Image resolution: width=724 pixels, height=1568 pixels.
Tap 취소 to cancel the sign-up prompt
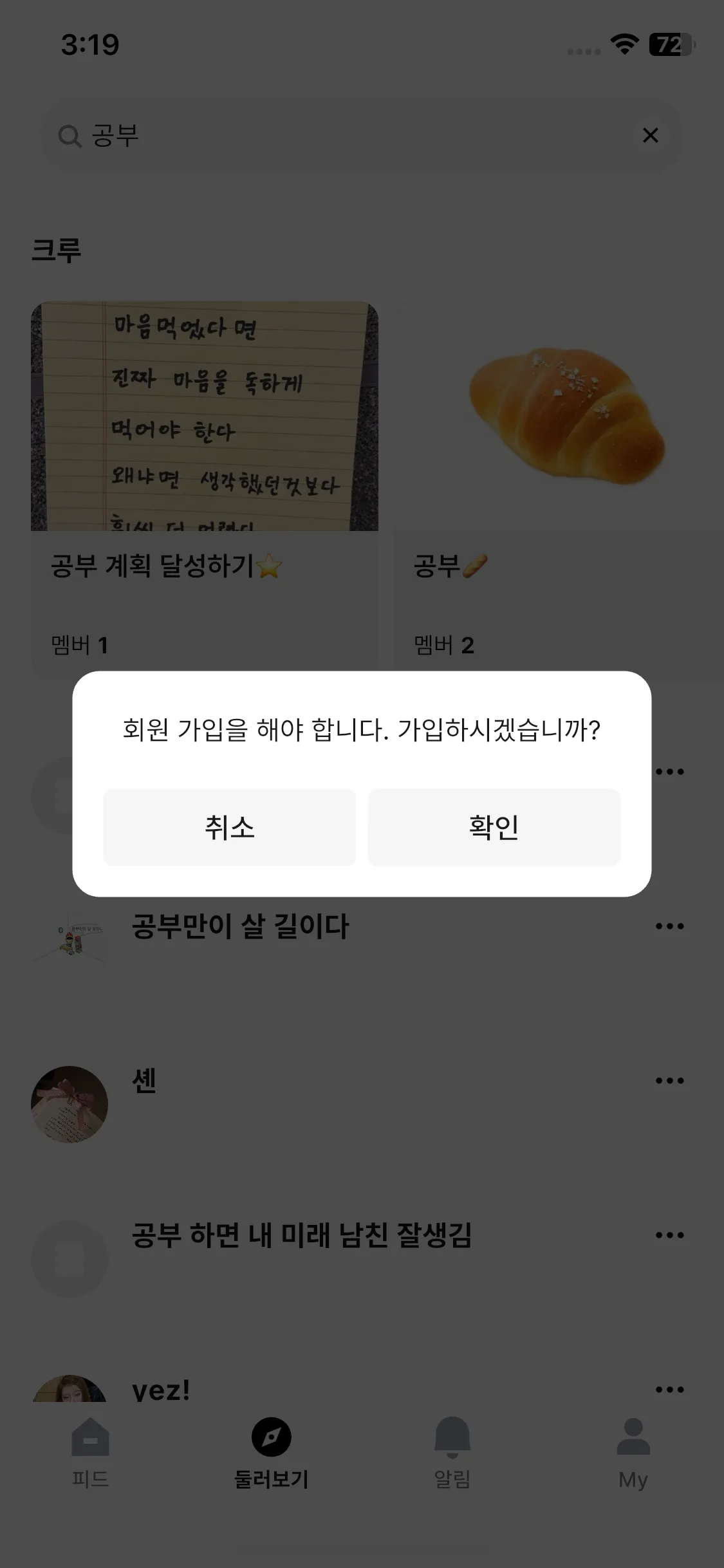pyautogui.click(x=229, y=827)
